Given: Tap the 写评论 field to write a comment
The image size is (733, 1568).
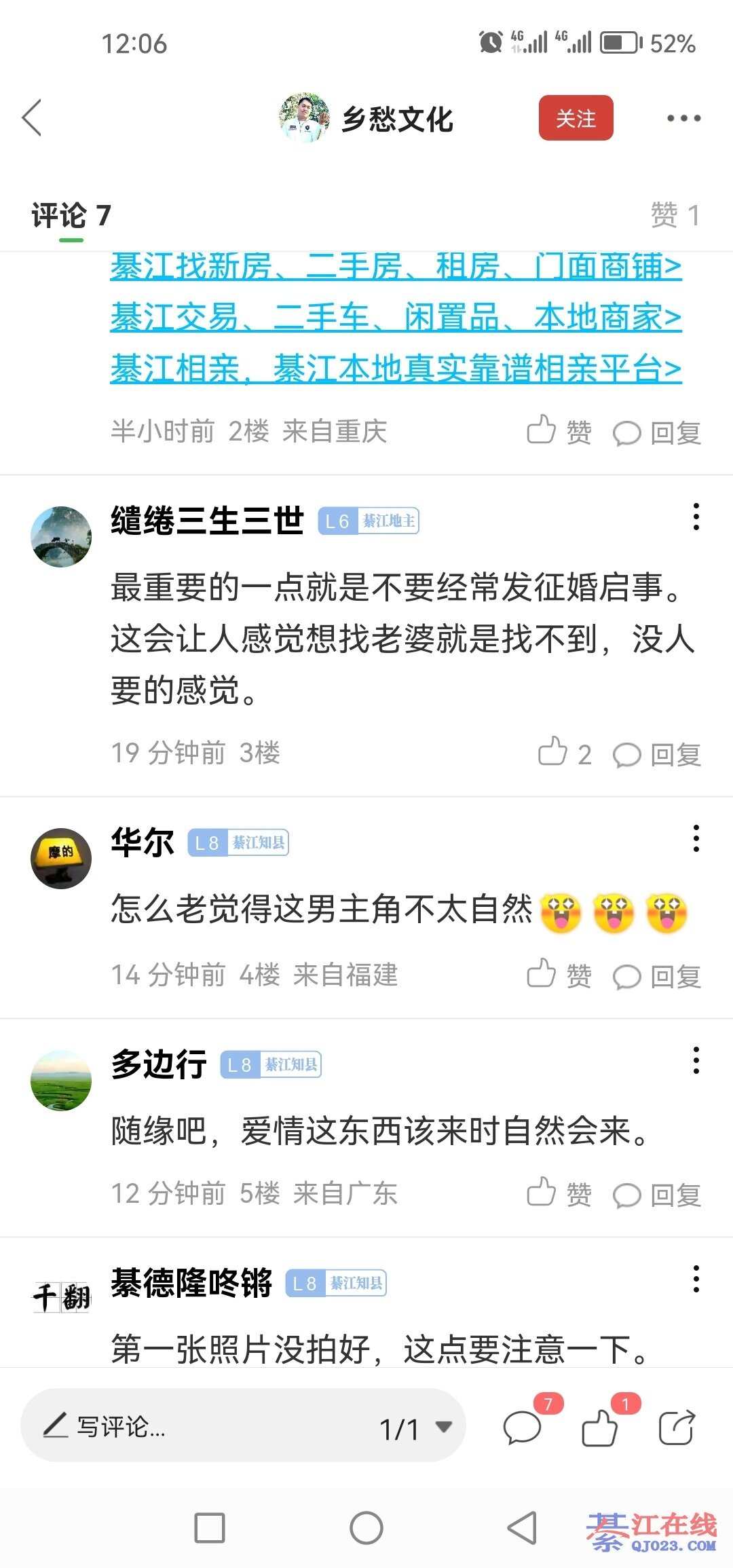Looking at the screenshot, I should (204, 1426).
